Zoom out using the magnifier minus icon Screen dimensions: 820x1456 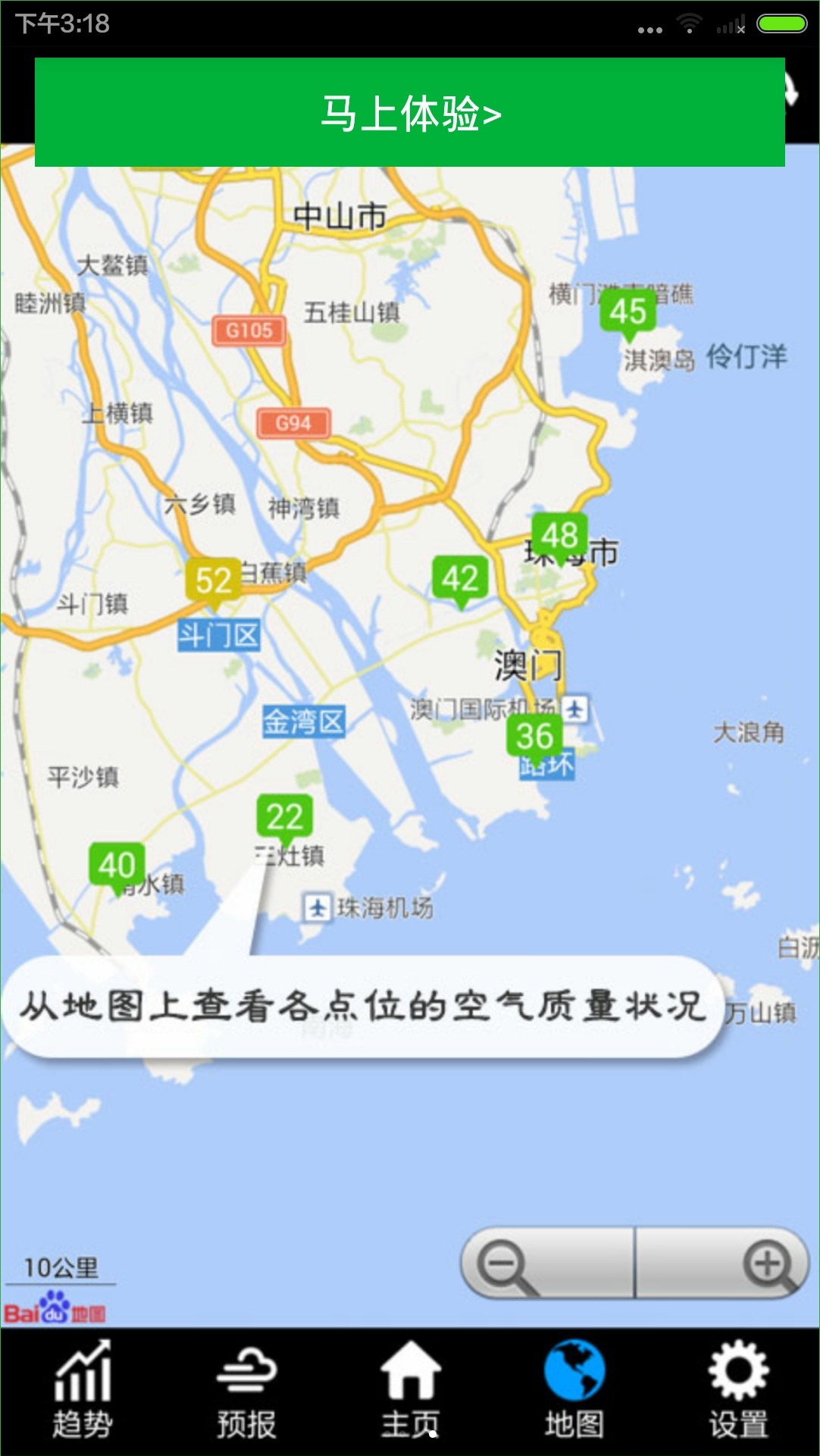[x=502, y=1260]
